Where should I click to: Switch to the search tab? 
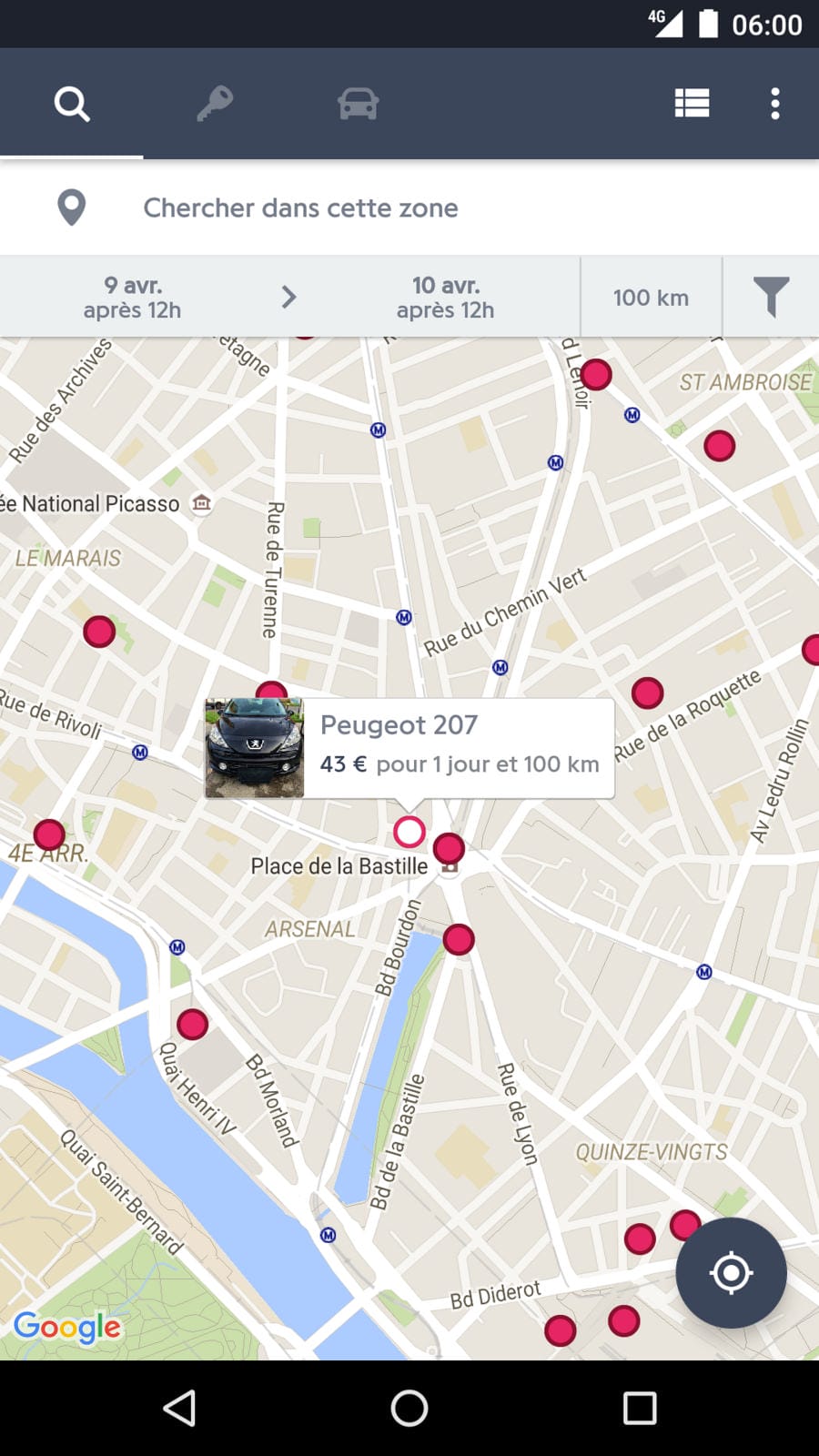(x=72, y=104)
